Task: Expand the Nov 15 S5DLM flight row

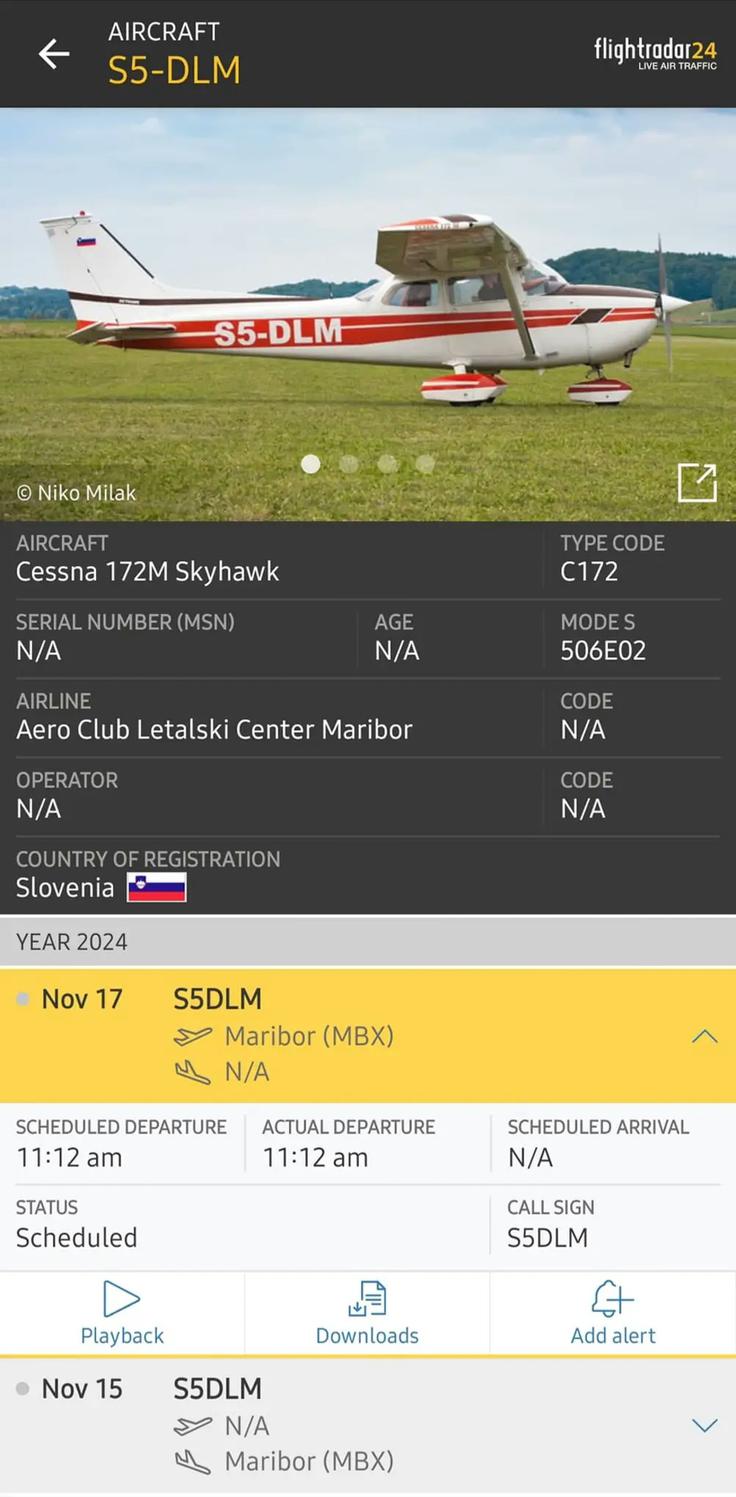Action: tap(704, 1425)
